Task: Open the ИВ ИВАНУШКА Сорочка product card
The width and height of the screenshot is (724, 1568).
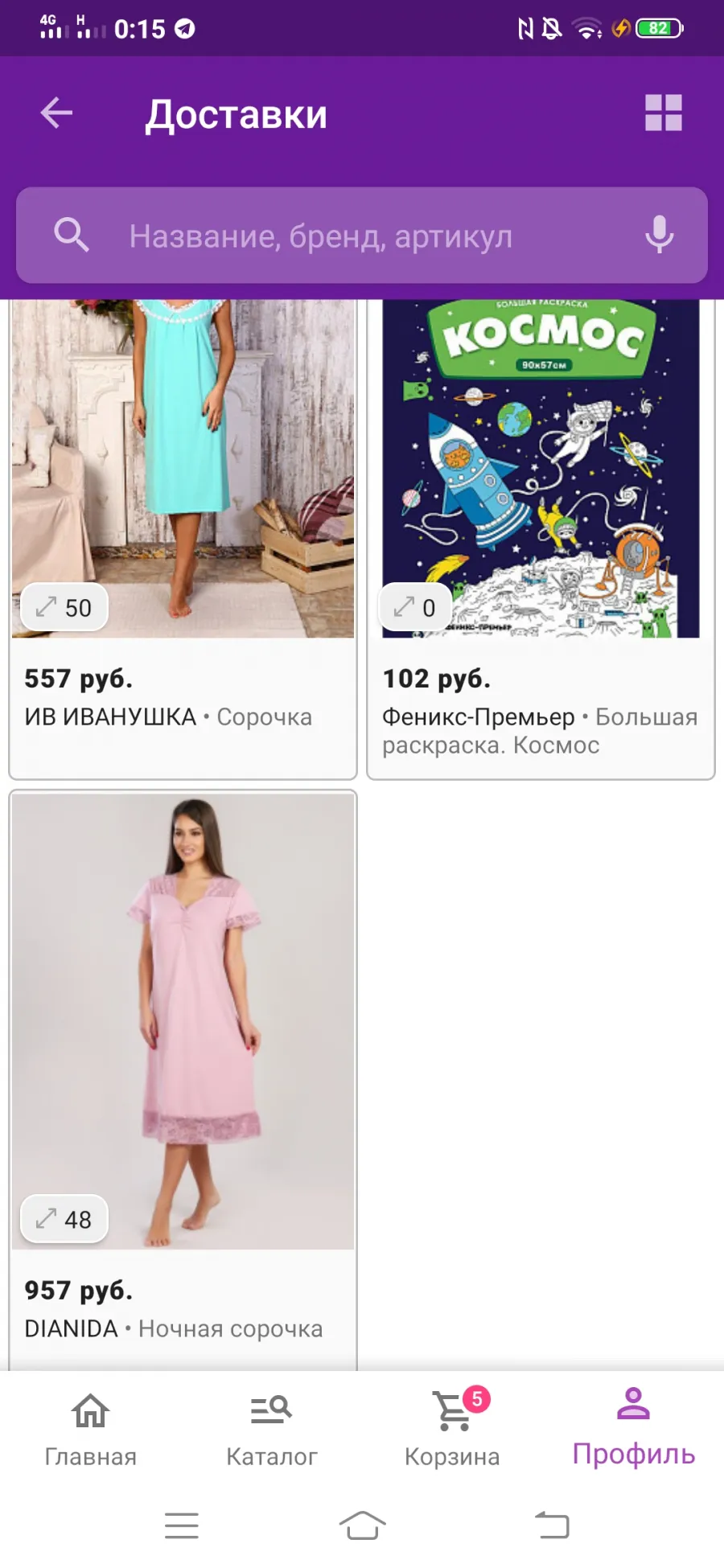Action: [x=183, y=539]
